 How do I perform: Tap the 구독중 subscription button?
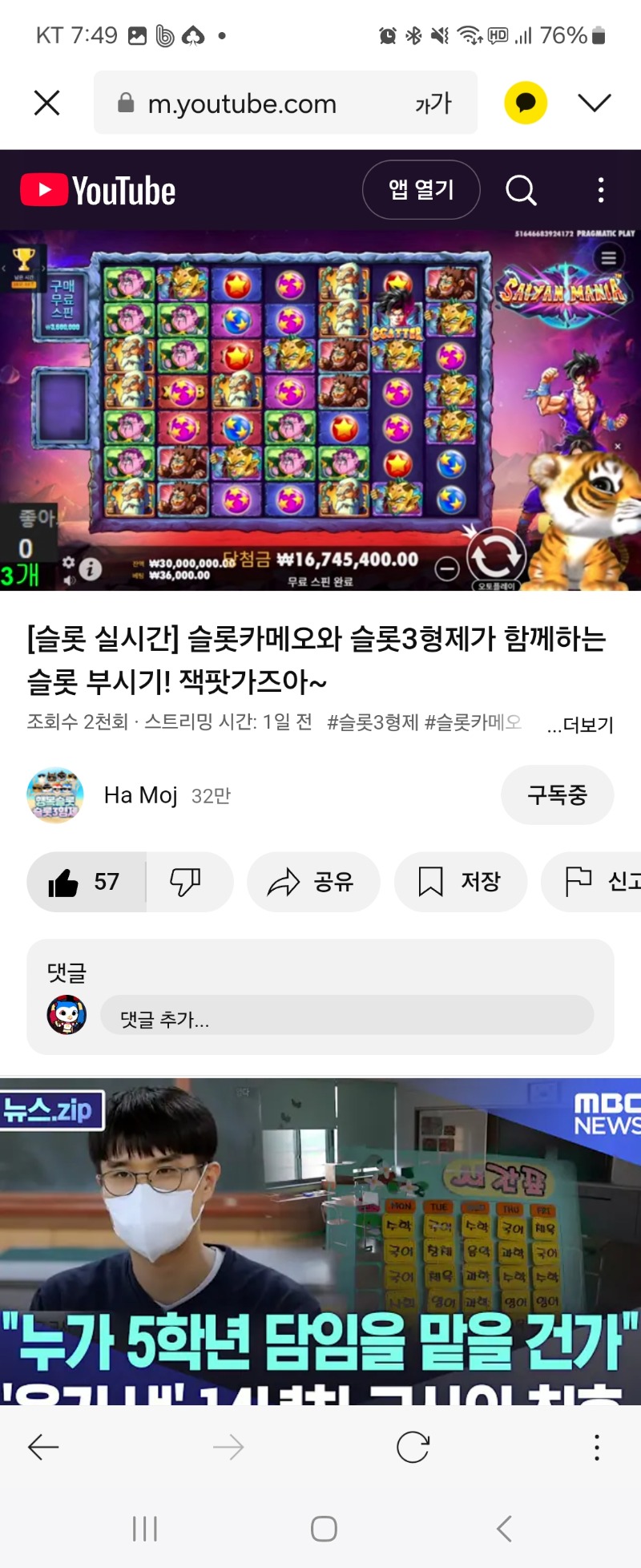tap(557, 795)
